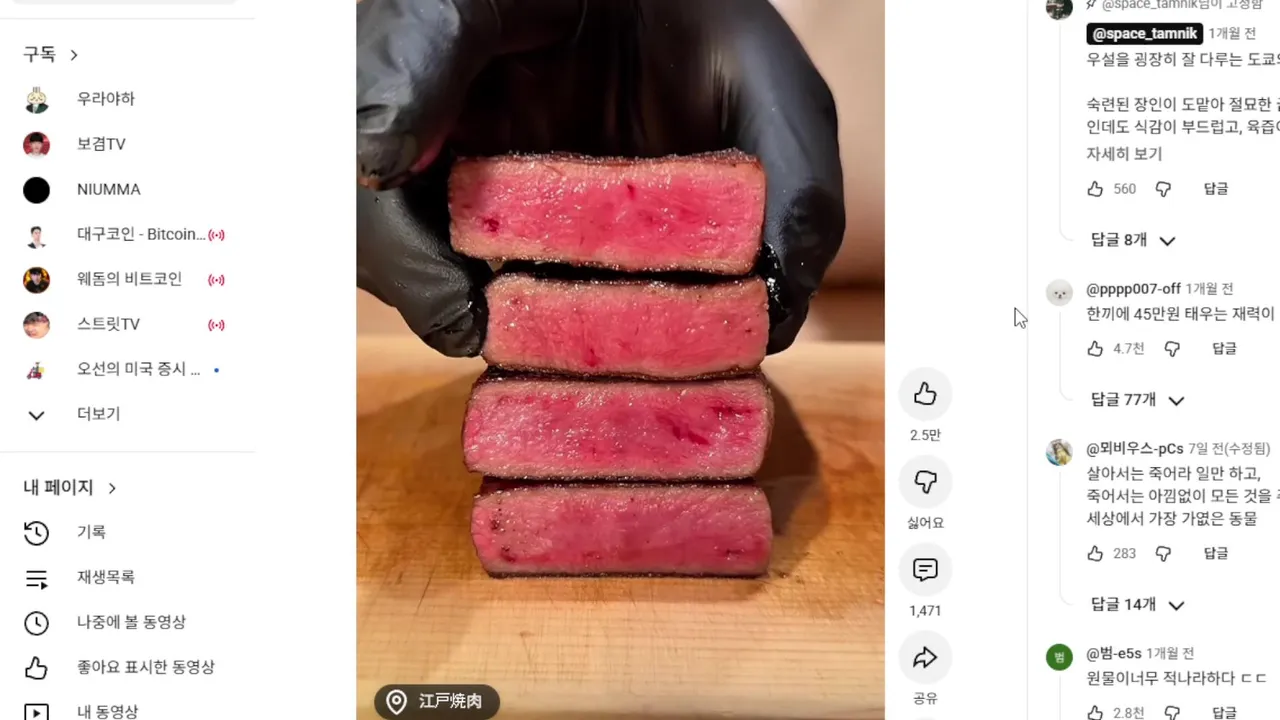This screenshot has width=1280, height=720.
Task: Dislike this Shorts video
Action: point(925,483)
